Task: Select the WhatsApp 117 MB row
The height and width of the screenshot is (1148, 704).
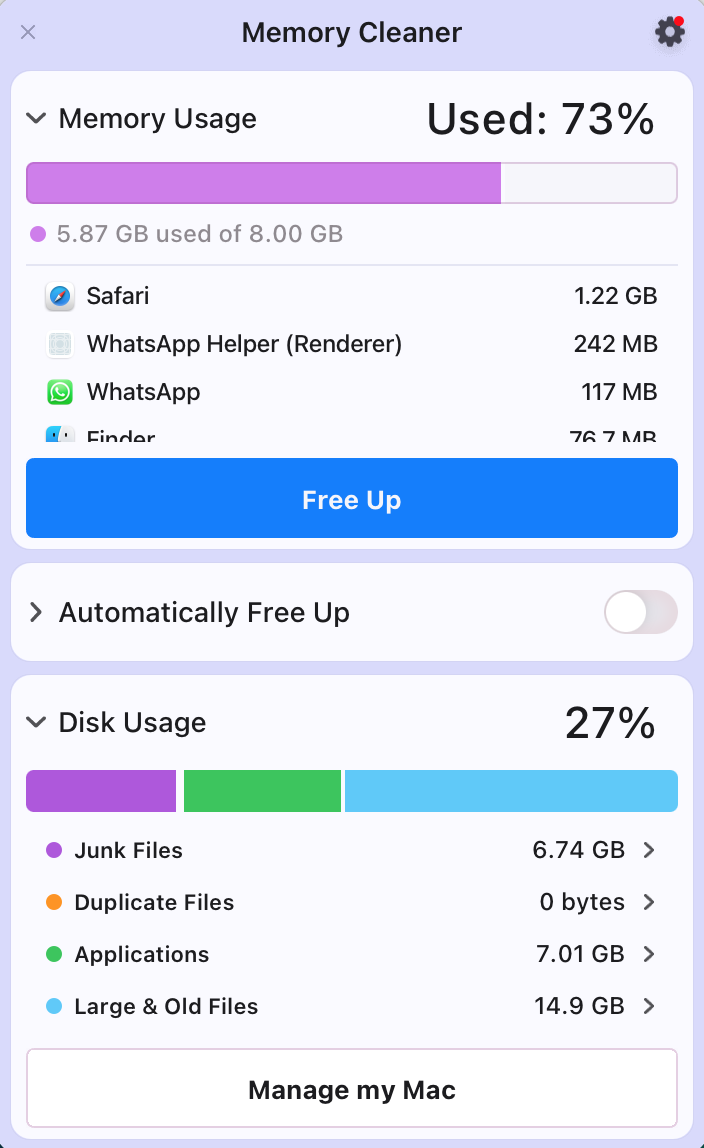Action: [x=351, y=392]
